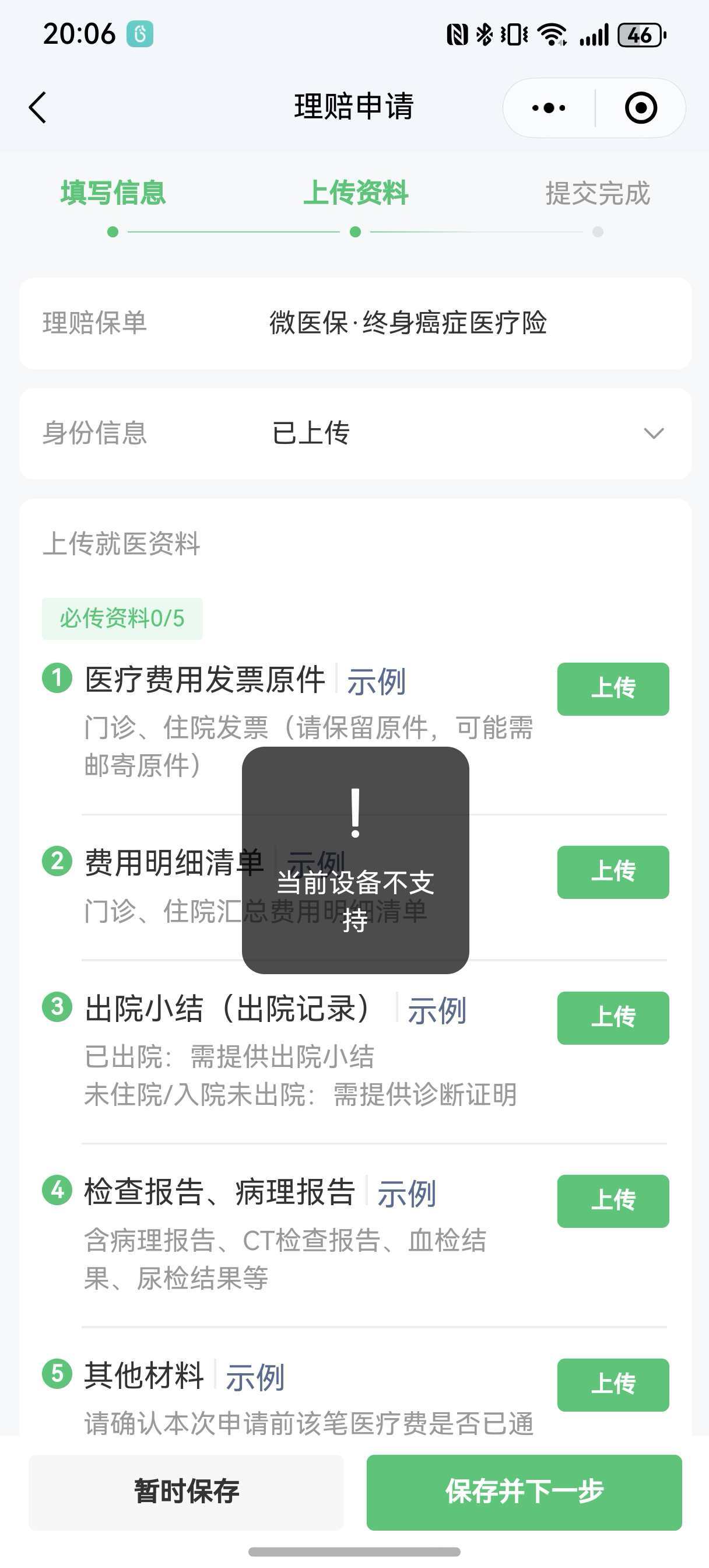View the 示例 for 出院小结
The width and height of the screenshot is (709, 1568).
[x=436, y=1010]
